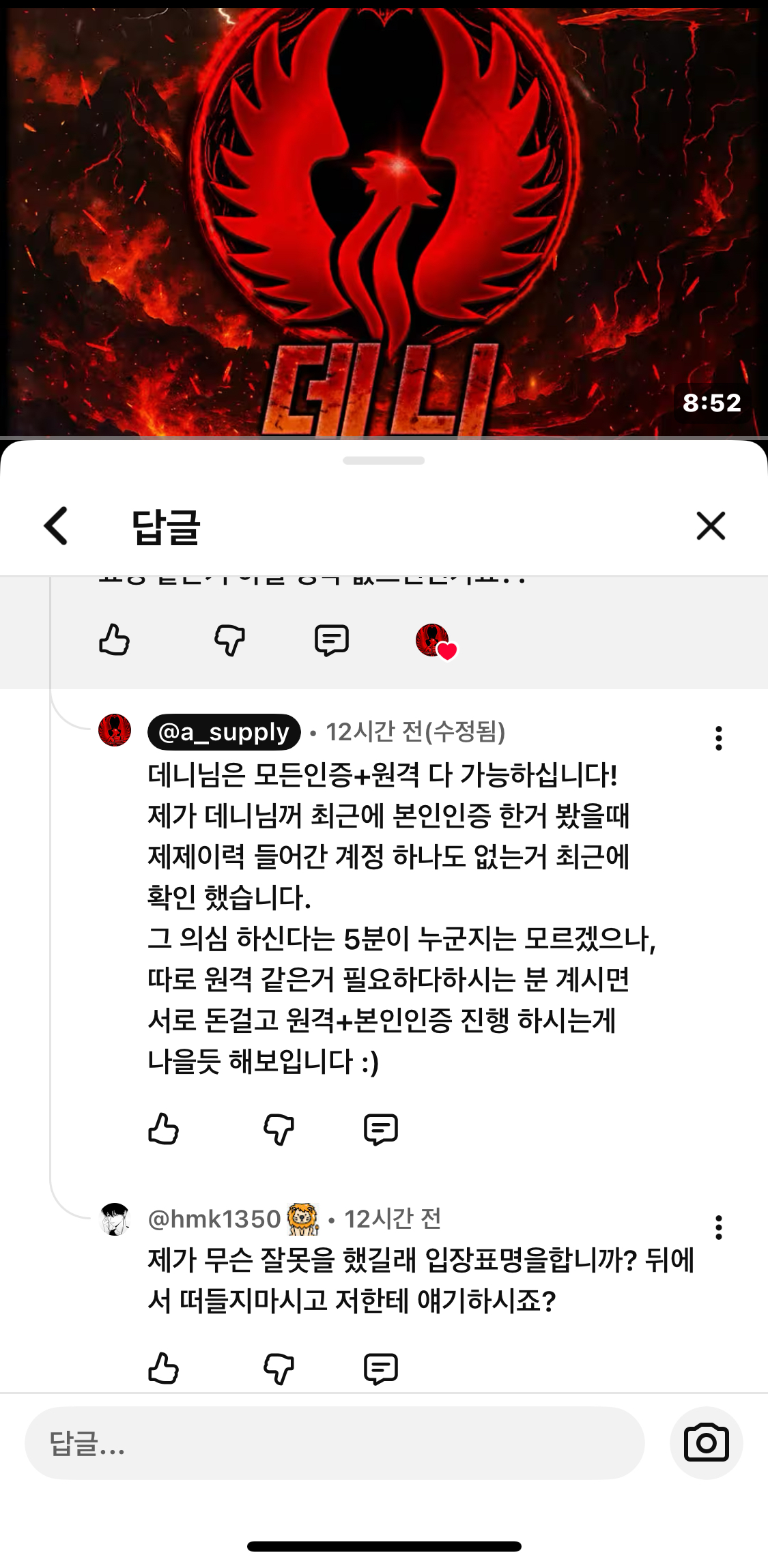Like @a_supply's reply

pos(163,1129)
